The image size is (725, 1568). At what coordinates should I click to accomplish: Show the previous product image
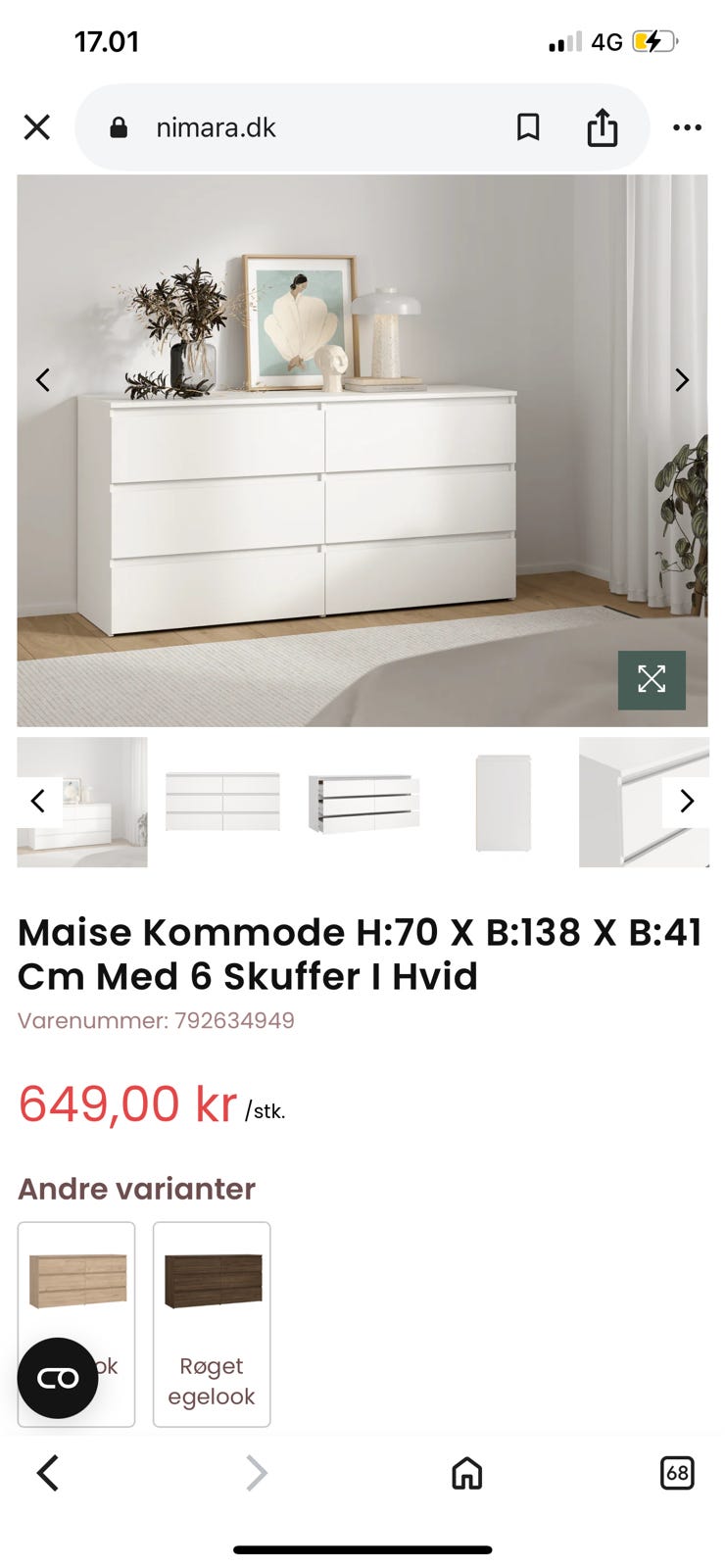pos(42,379)
